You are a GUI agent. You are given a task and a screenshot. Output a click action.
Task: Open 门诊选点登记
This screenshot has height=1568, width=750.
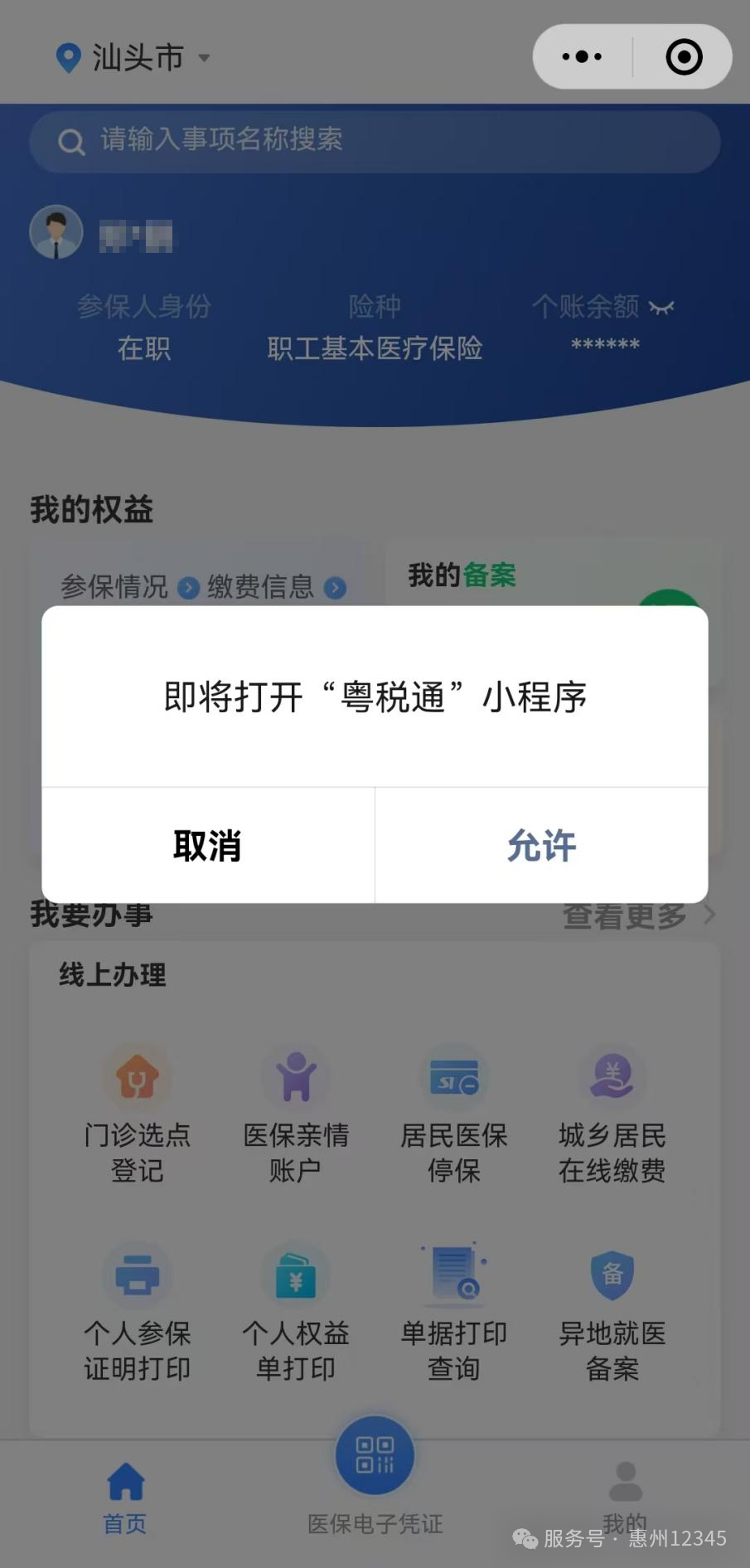click(x=138, y=1113)
